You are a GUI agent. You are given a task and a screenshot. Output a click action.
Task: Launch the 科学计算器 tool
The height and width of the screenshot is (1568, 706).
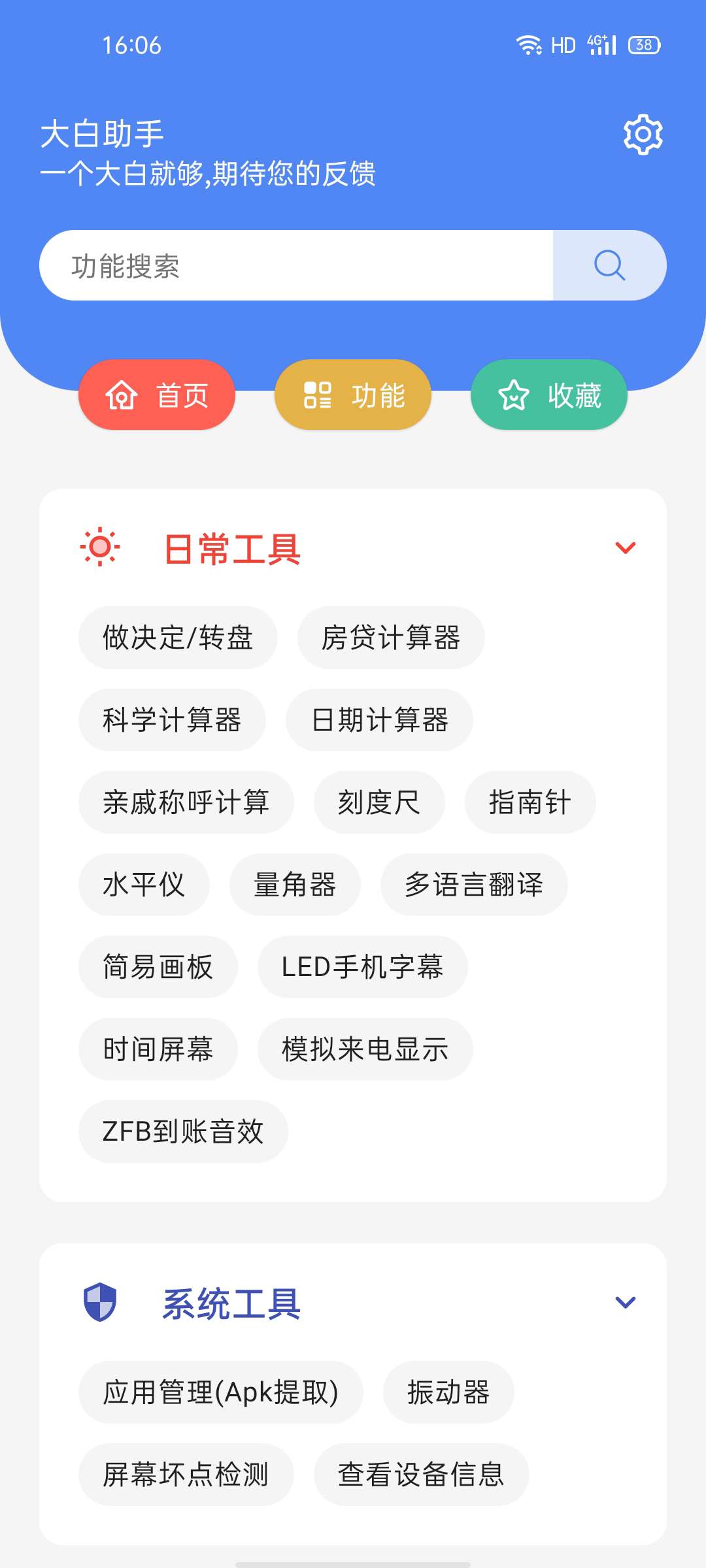click(x=172, y=720)
